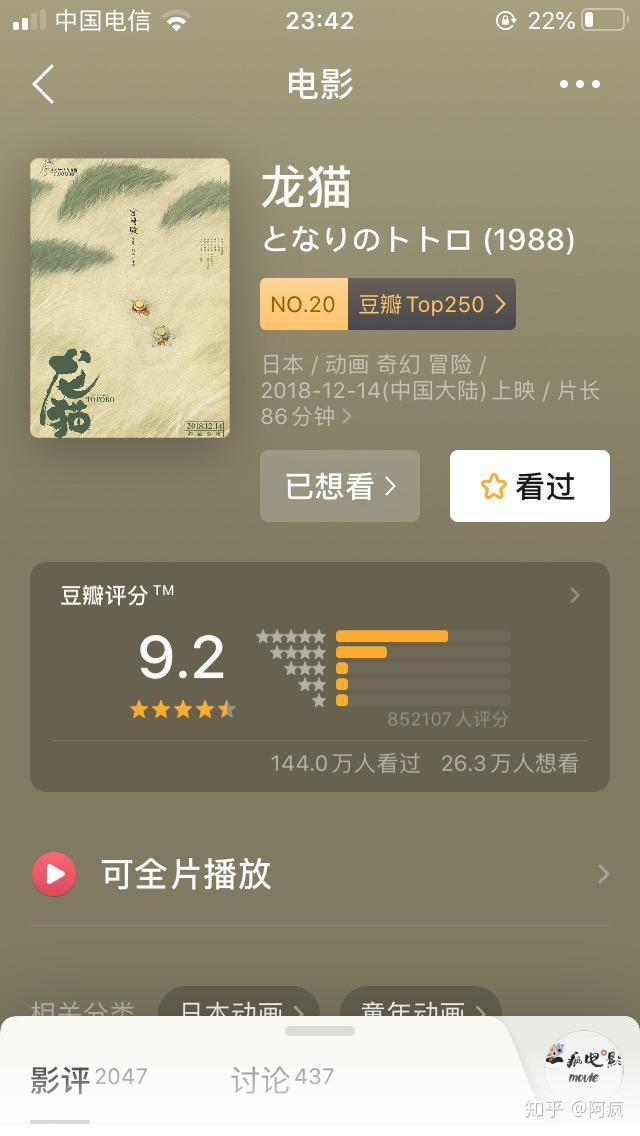640x1136 pixels.
Task: Tap the 已想看 button
Action: 340,486
